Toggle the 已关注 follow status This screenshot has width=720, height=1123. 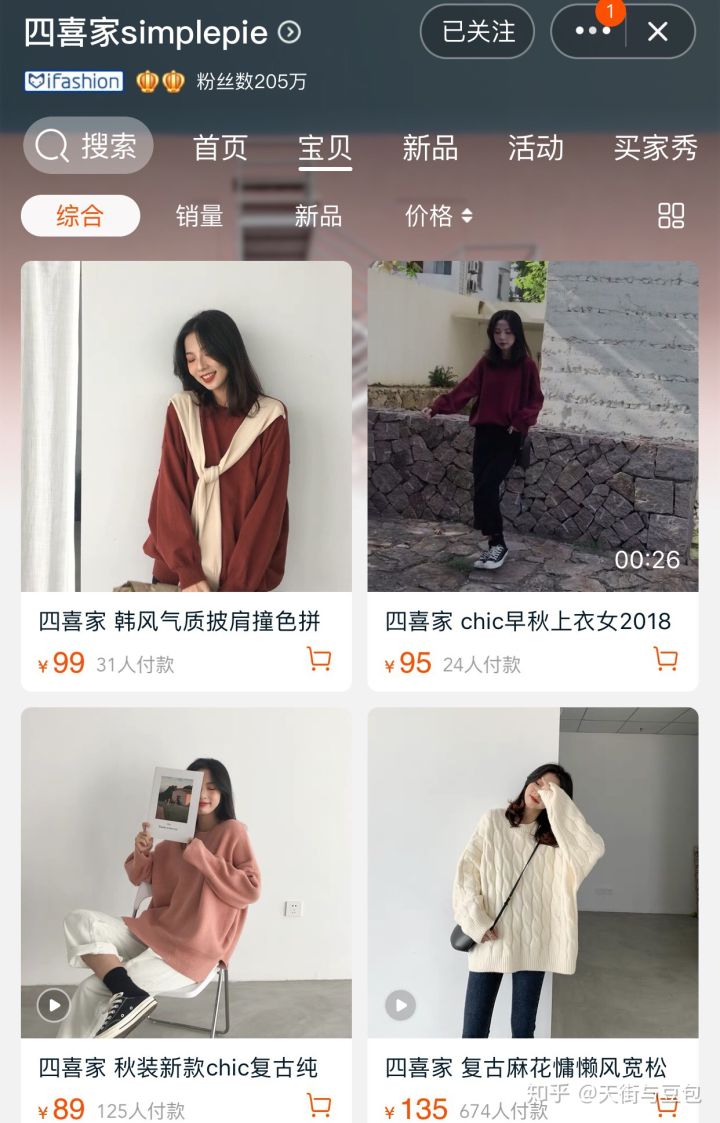(477, 31)
